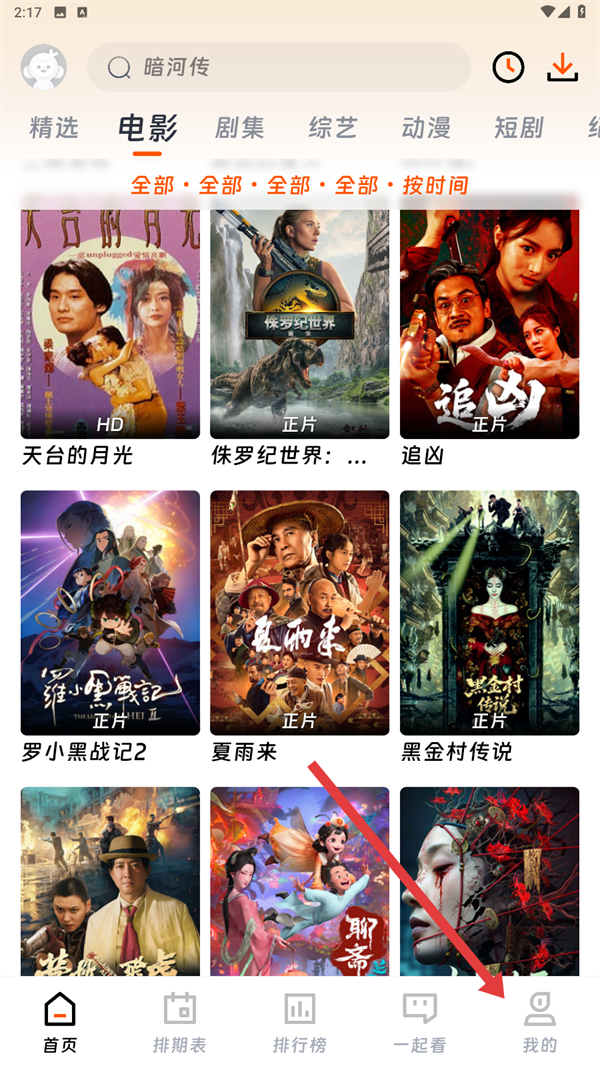Screen dimensions: 600x1066
Task: Switch to the 综艺 tab
Action: [333, 128]
